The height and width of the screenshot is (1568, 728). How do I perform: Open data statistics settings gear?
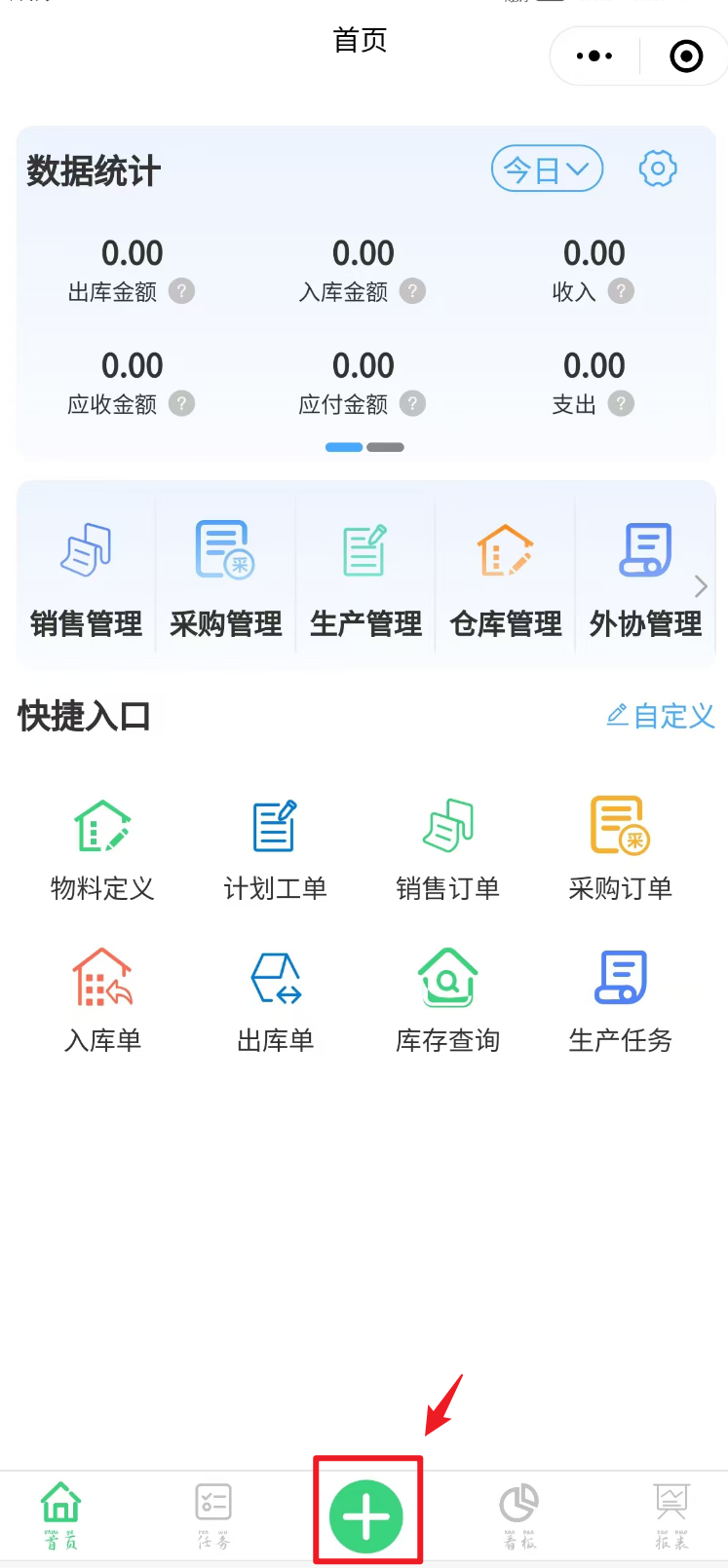click(x=658, y=169)
